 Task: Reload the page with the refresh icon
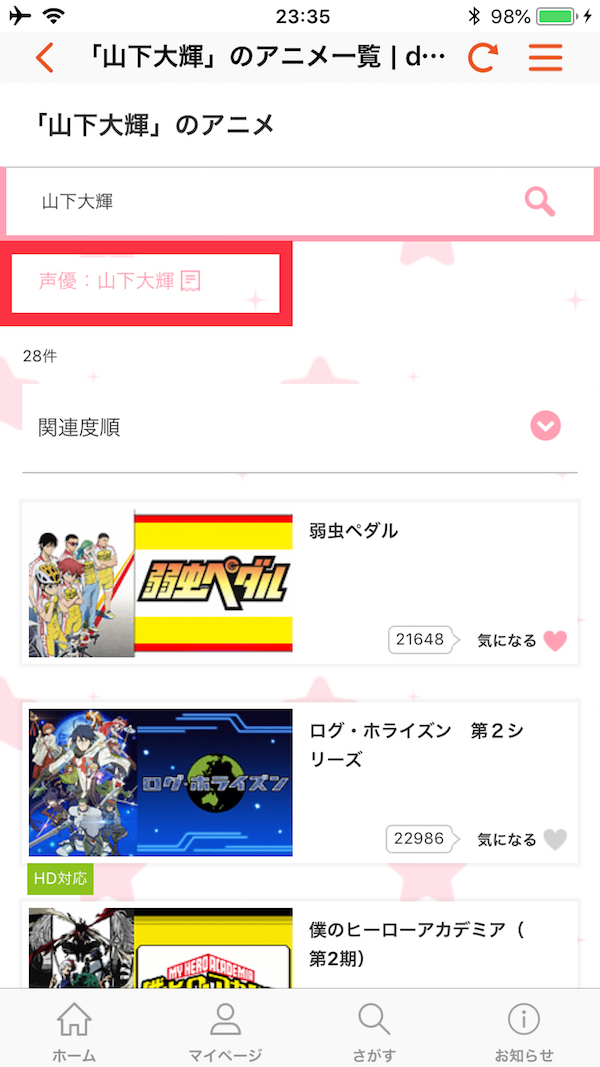click(x=482, y=58)
